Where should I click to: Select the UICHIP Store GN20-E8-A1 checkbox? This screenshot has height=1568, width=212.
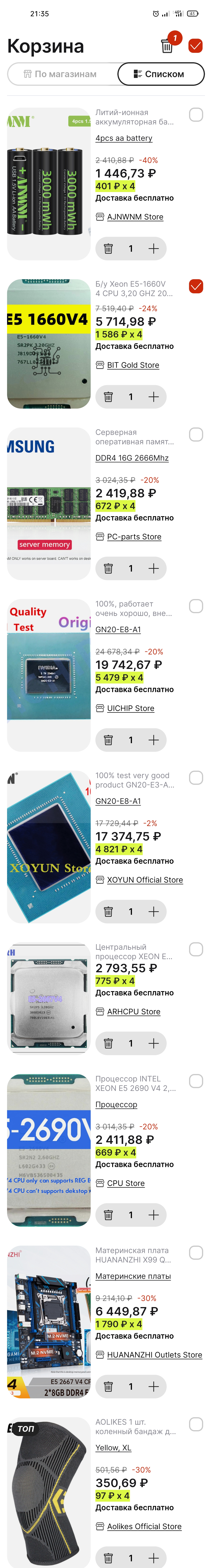tap(196, 606)
